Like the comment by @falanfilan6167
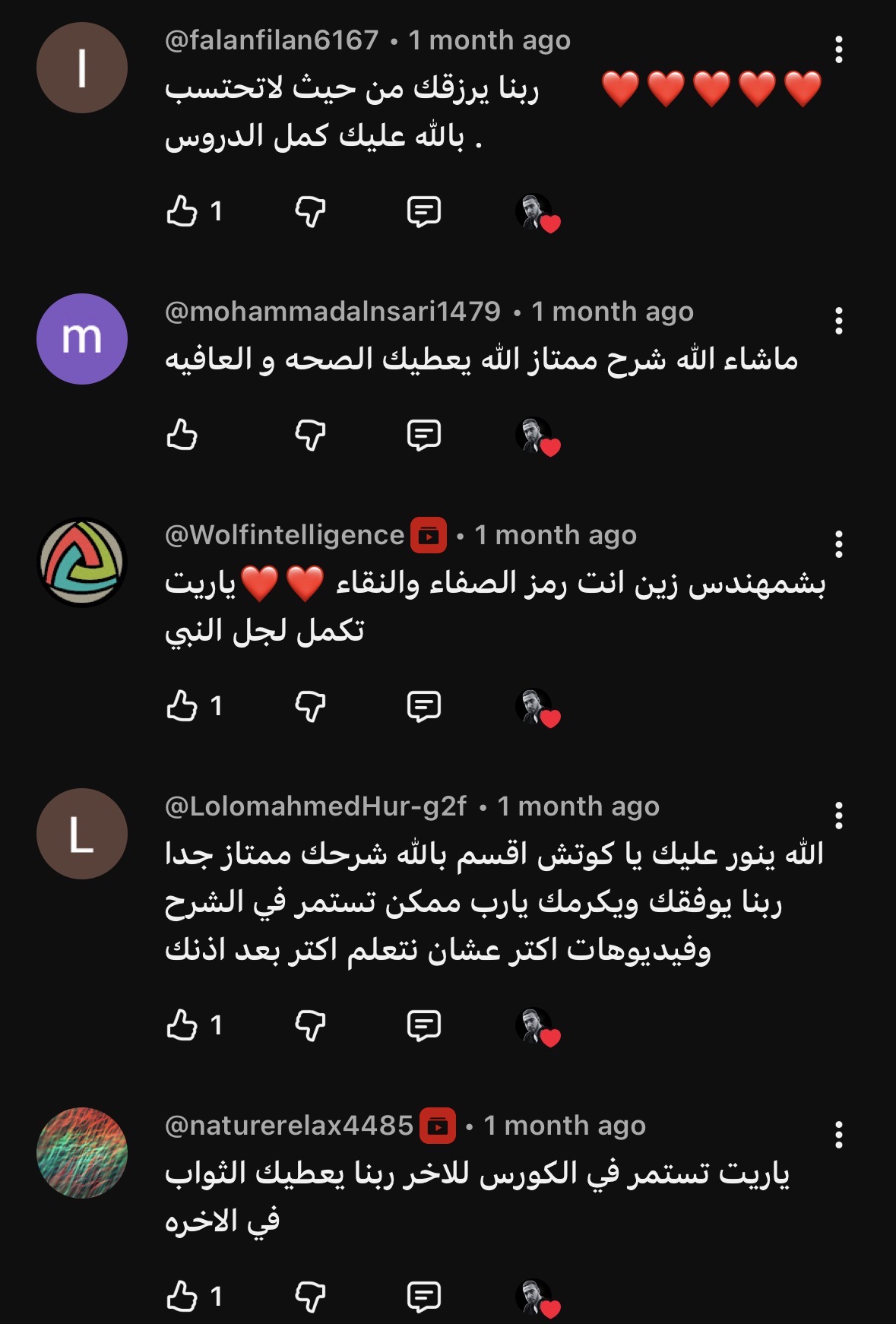 point(182,211)
